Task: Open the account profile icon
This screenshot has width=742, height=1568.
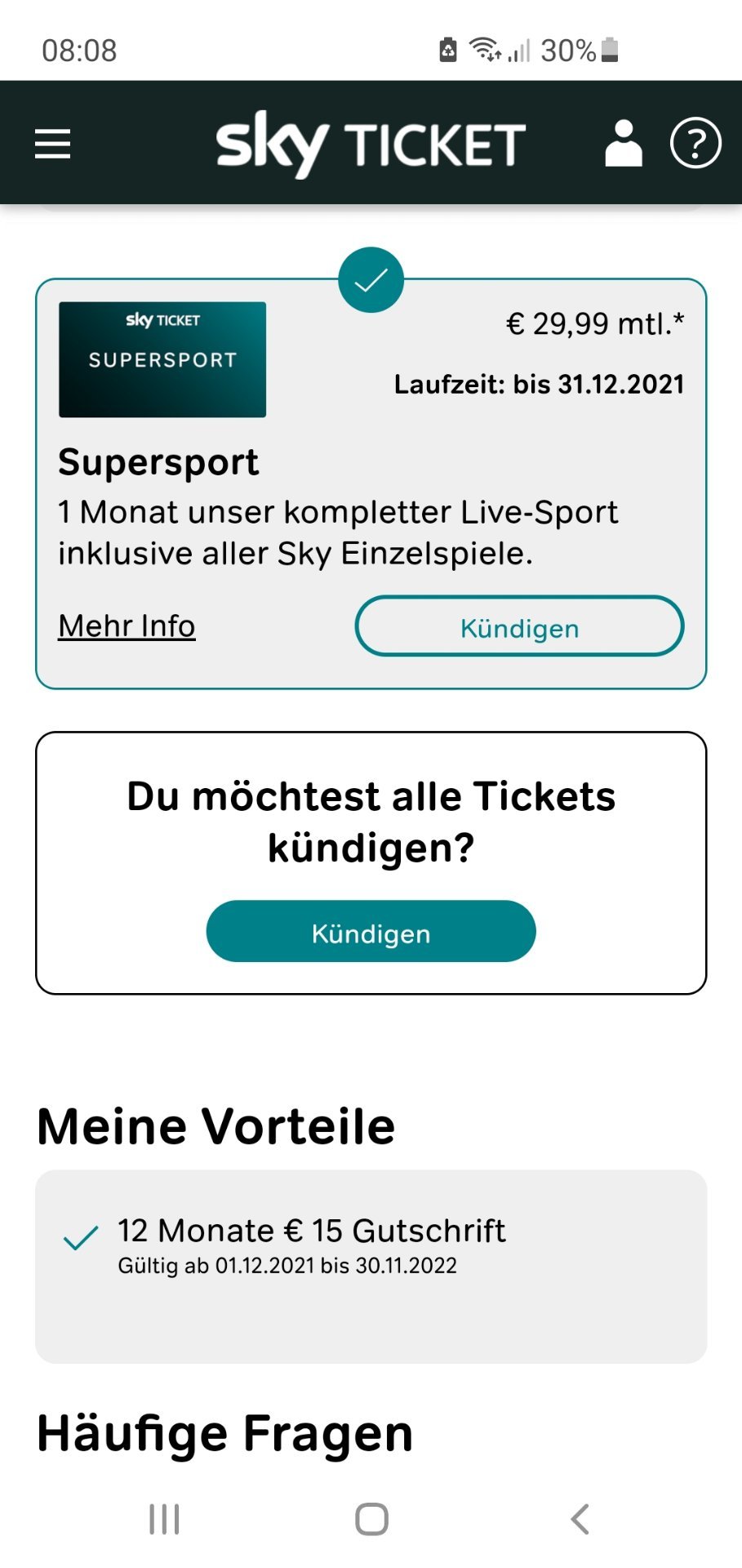Action: 624,144
